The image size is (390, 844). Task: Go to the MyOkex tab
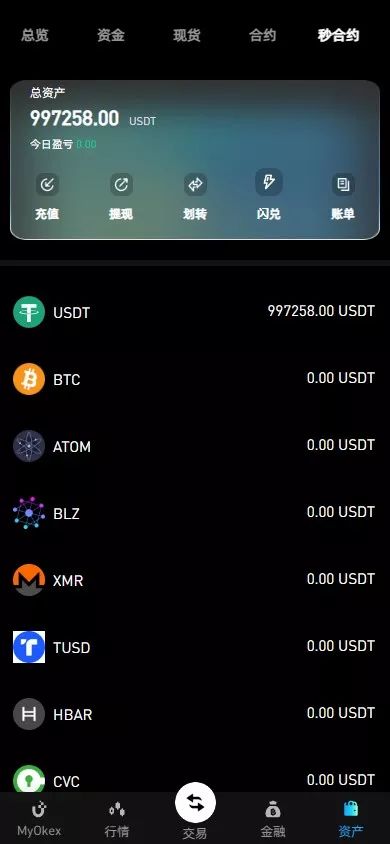pos(39,818)
